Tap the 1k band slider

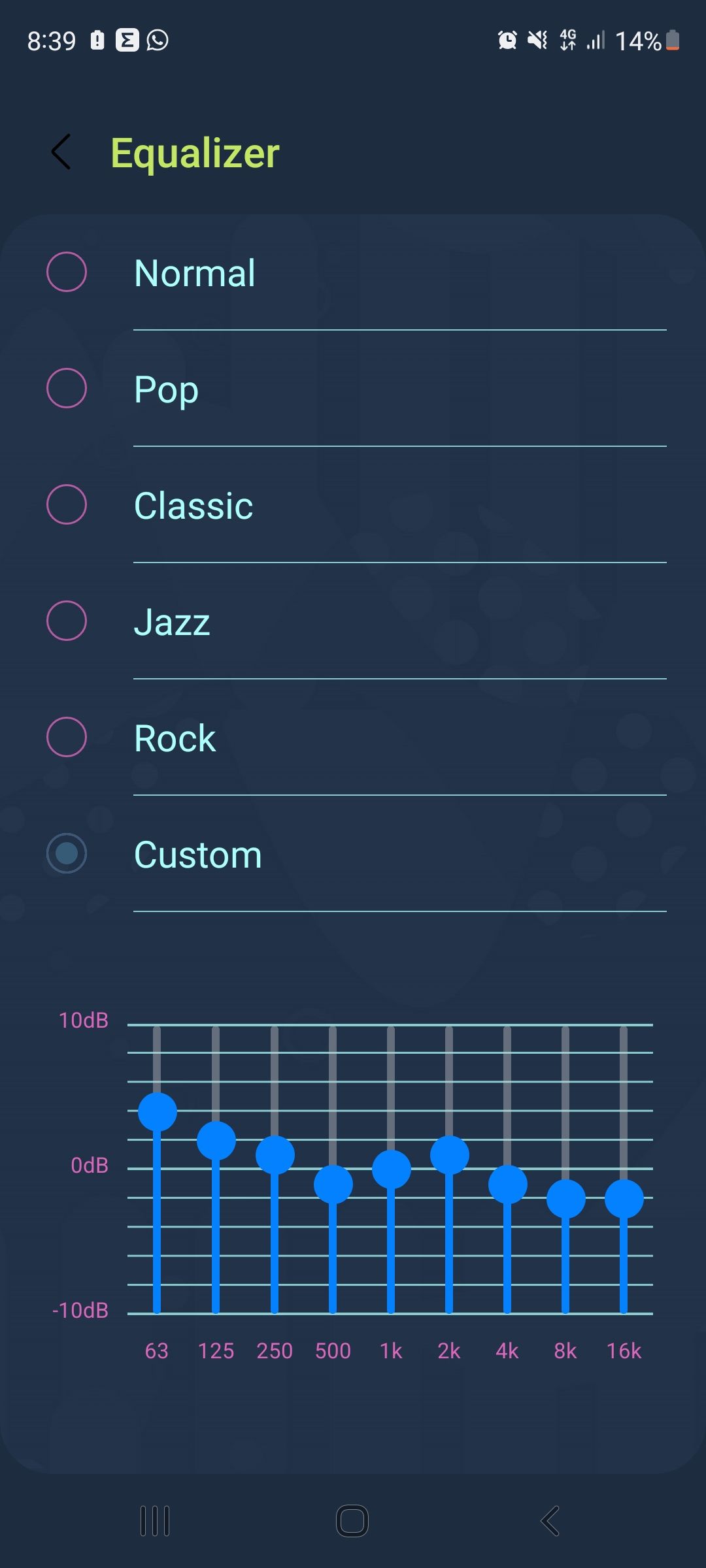392,1169
